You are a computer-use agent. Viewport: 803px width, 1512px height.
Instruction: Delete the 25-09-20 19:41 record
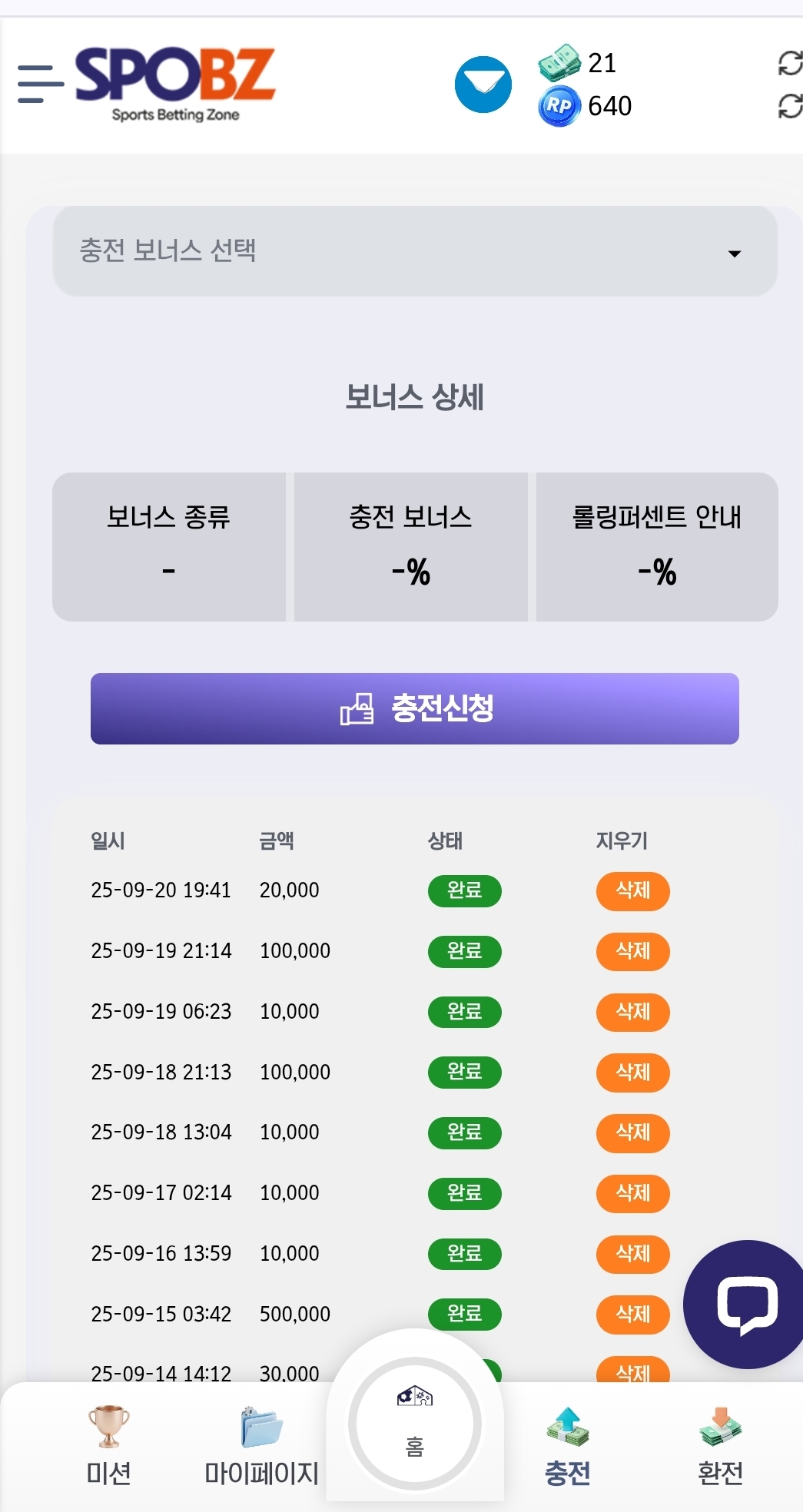coord(633,891)
